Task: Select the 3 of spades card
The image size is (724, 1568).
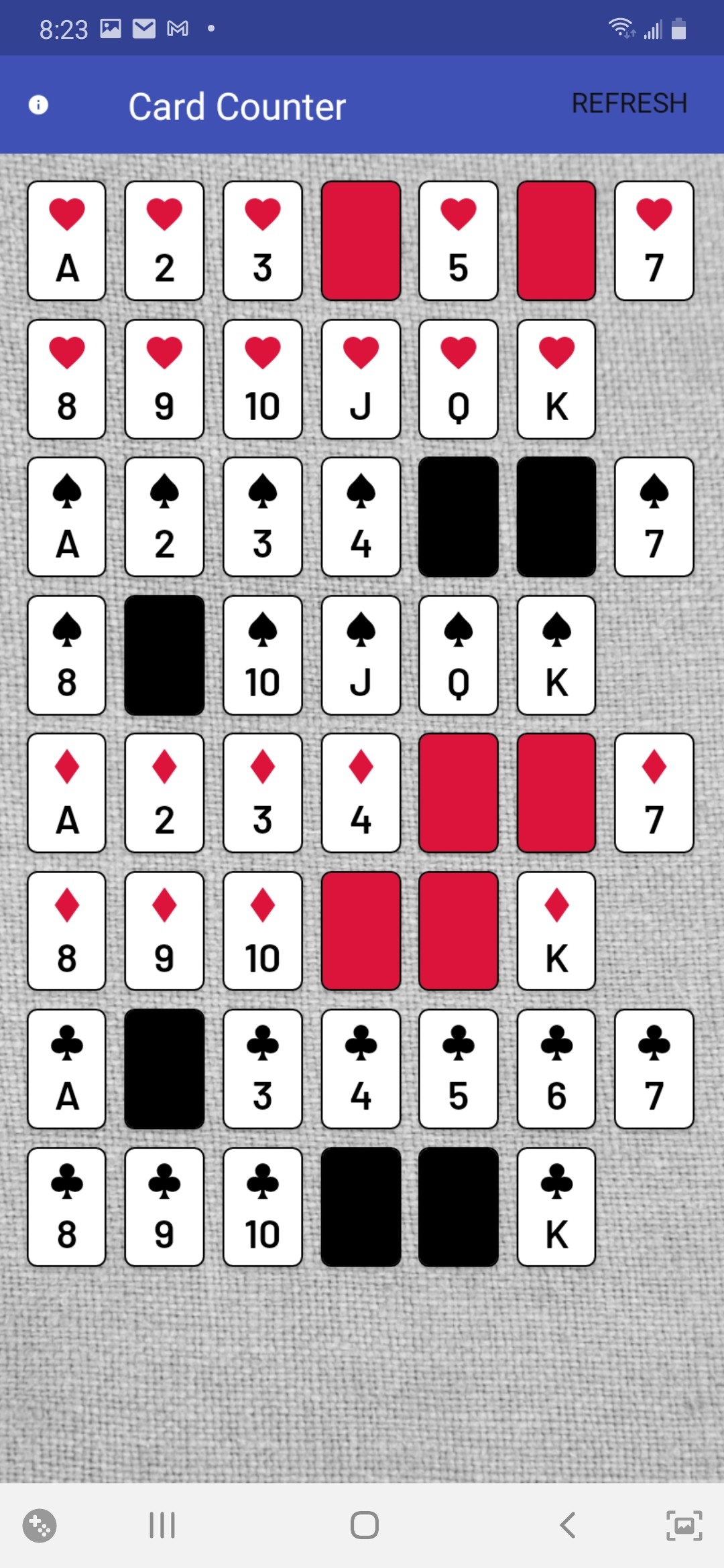Action: click(x=262, y=517)
